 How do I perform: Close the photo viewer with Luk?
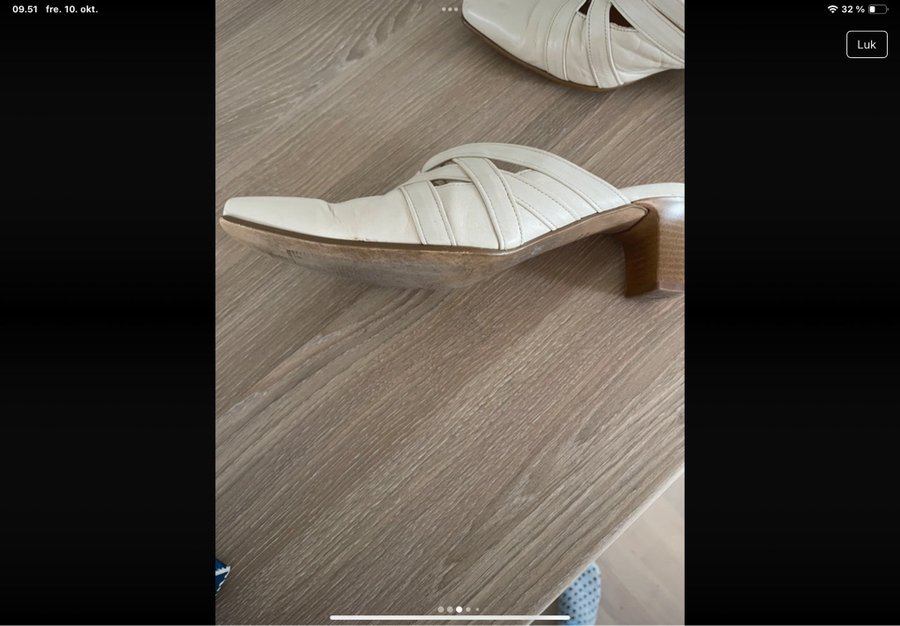[x=866, y=44]
